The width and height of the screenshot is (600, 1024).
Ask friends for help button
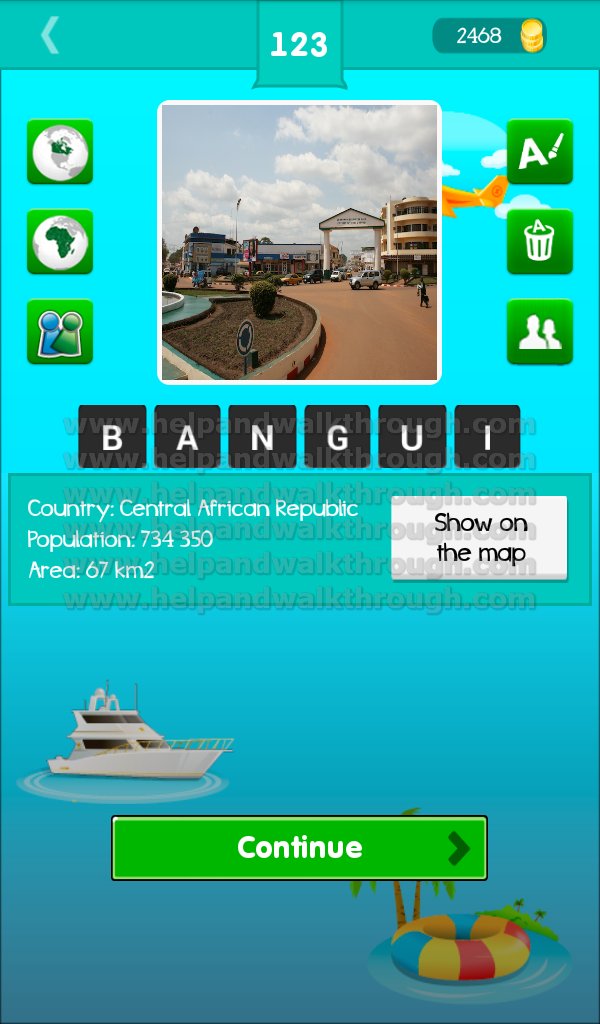pyautogui.click(x=539, y=332)
